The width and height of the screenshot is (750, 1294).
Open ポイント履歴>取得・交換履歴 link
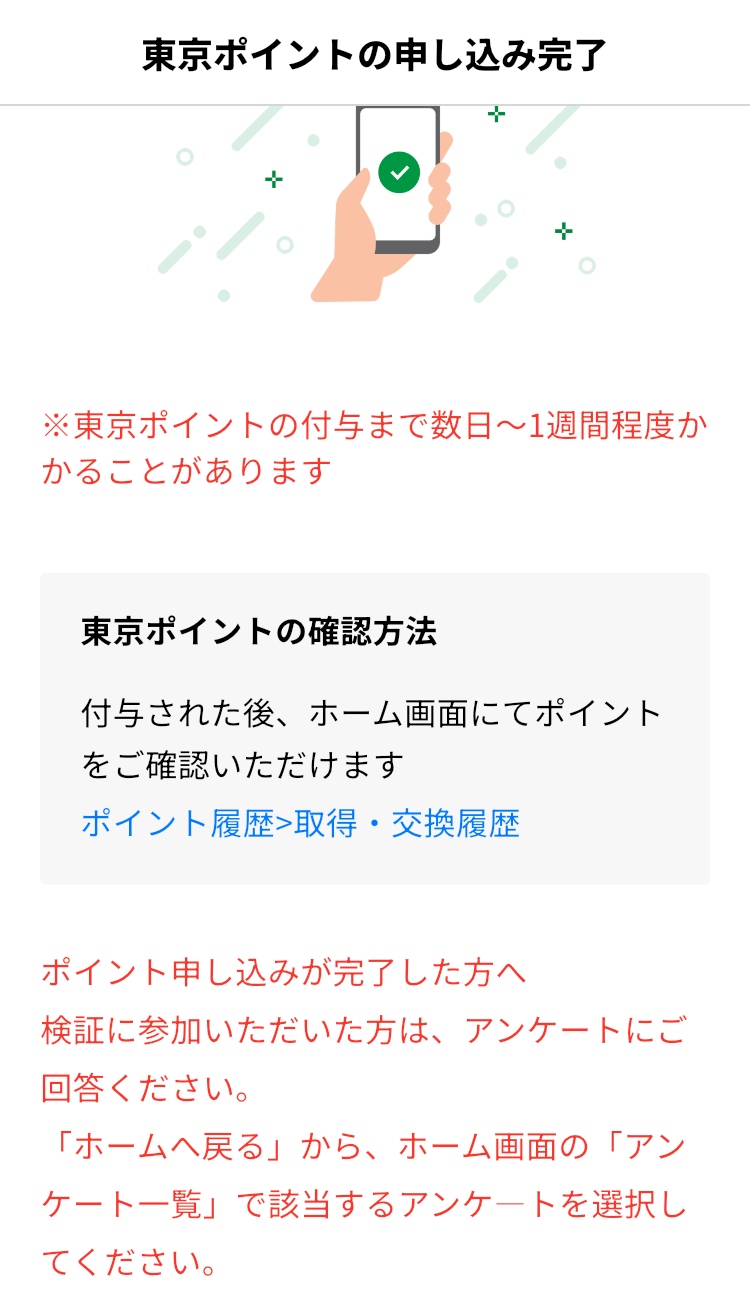300,824
